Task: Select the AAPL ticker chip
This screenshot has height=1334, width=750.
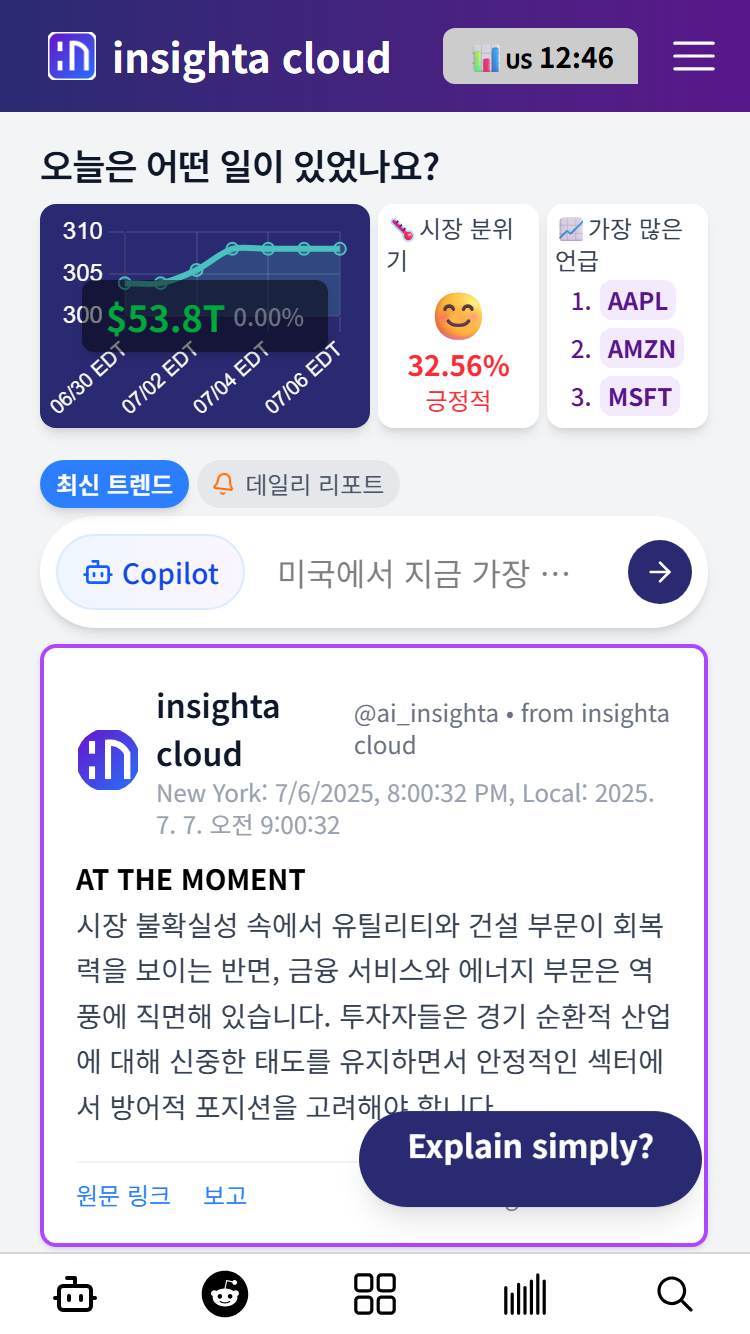Action: click(639, 300)
